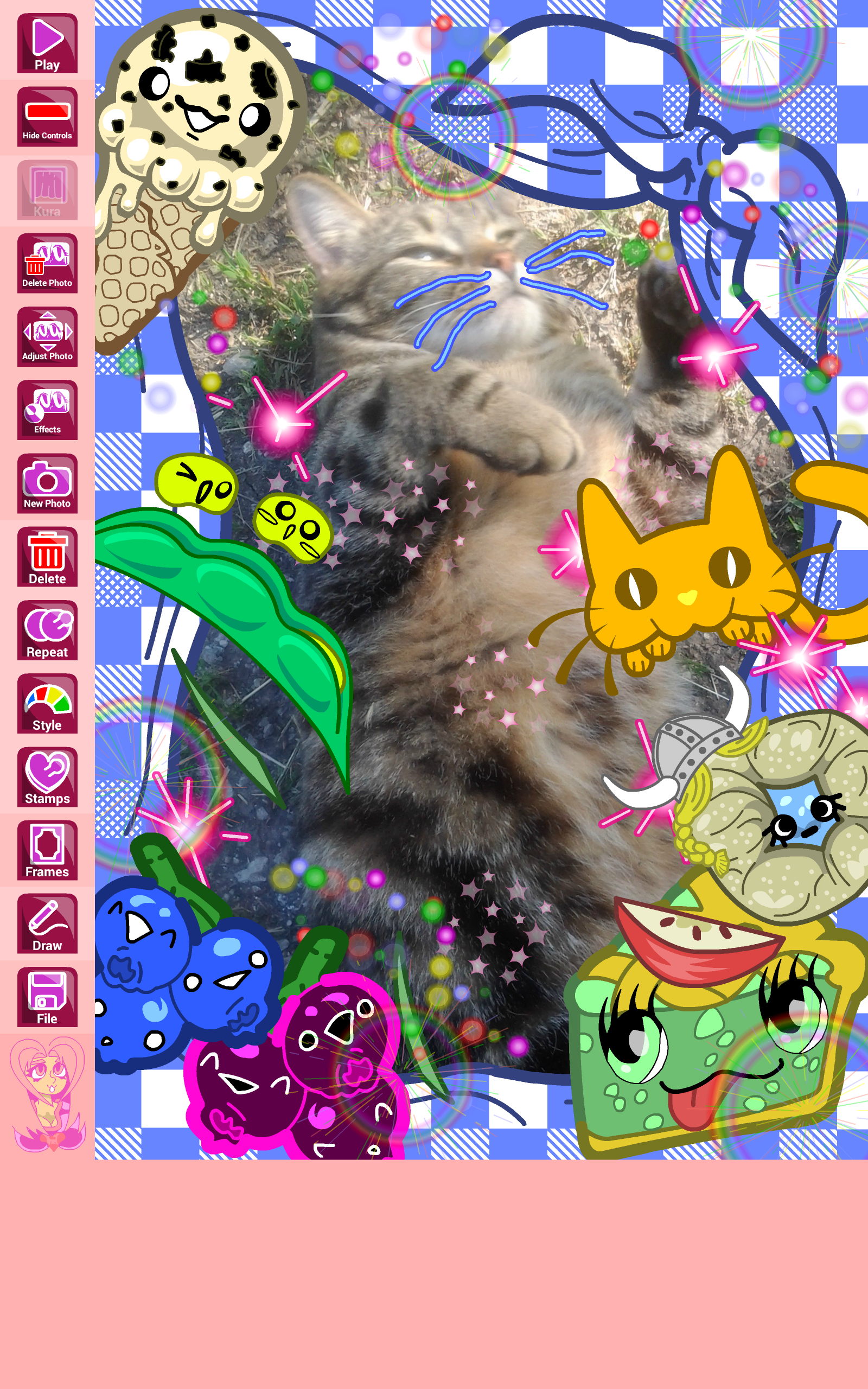The image size is (868, 1389).
Task: Tap the Play button
Action: coord(47,43)
